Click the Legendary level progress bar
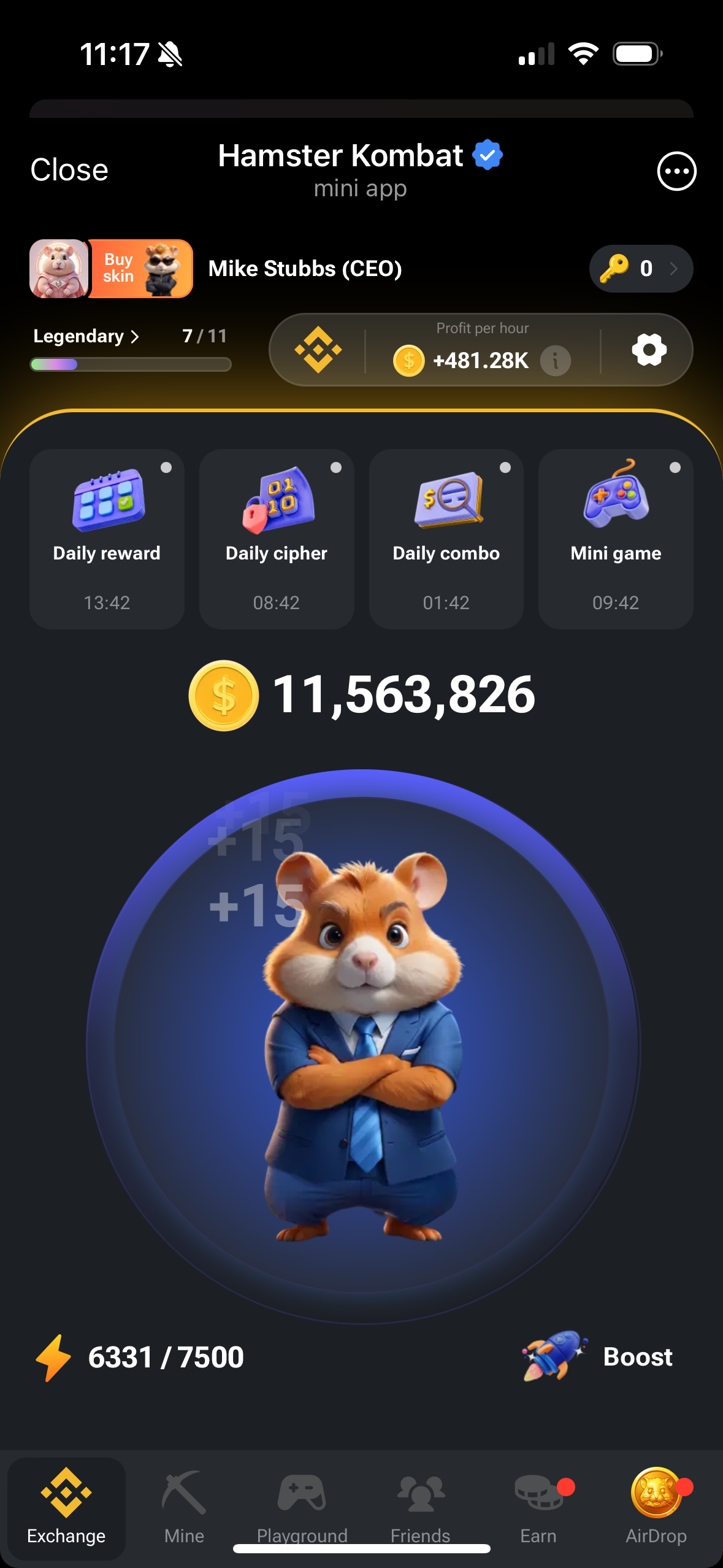The image size is (723, 1568). point(130,364)
